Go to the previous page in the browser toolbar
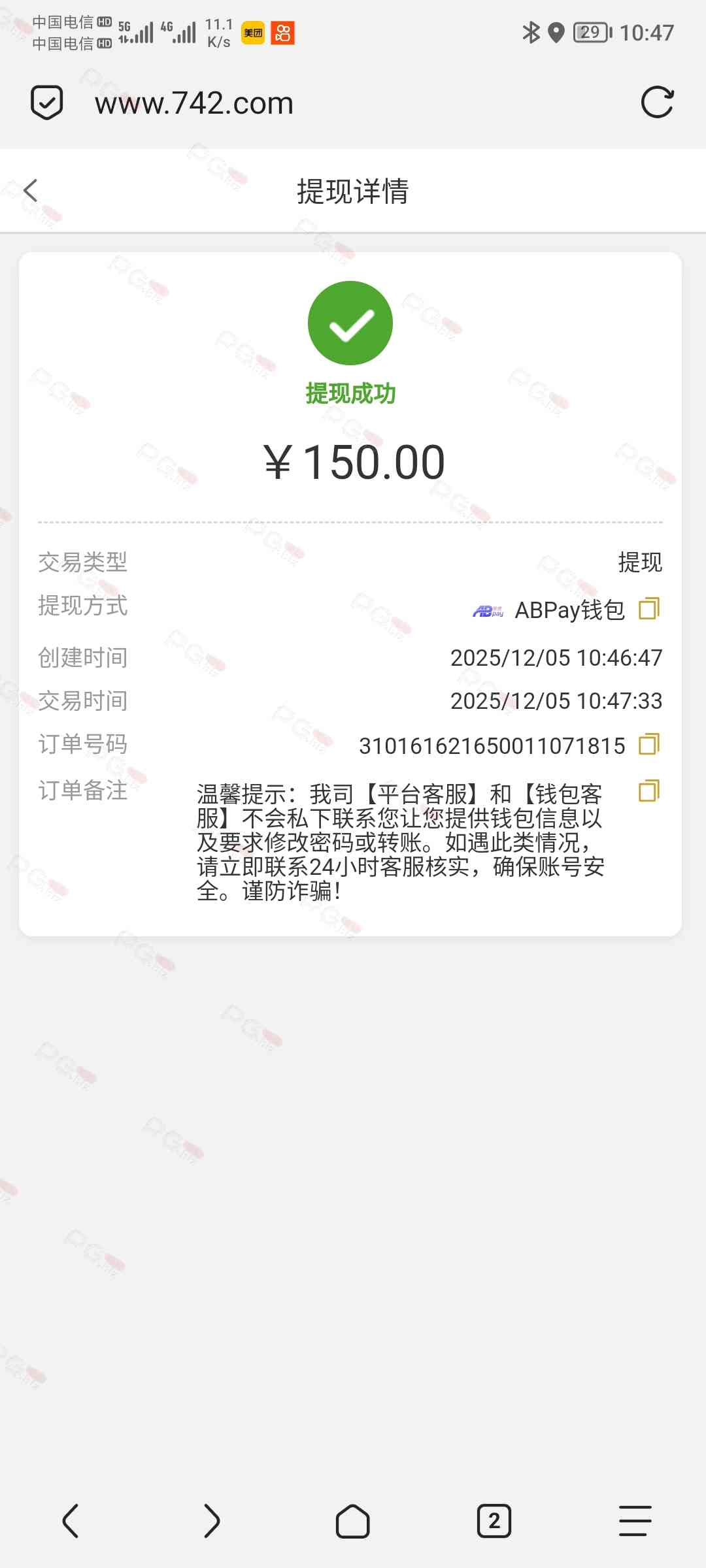The width and height of the screenshot is (706, 1568). [x=71, y=1521]
